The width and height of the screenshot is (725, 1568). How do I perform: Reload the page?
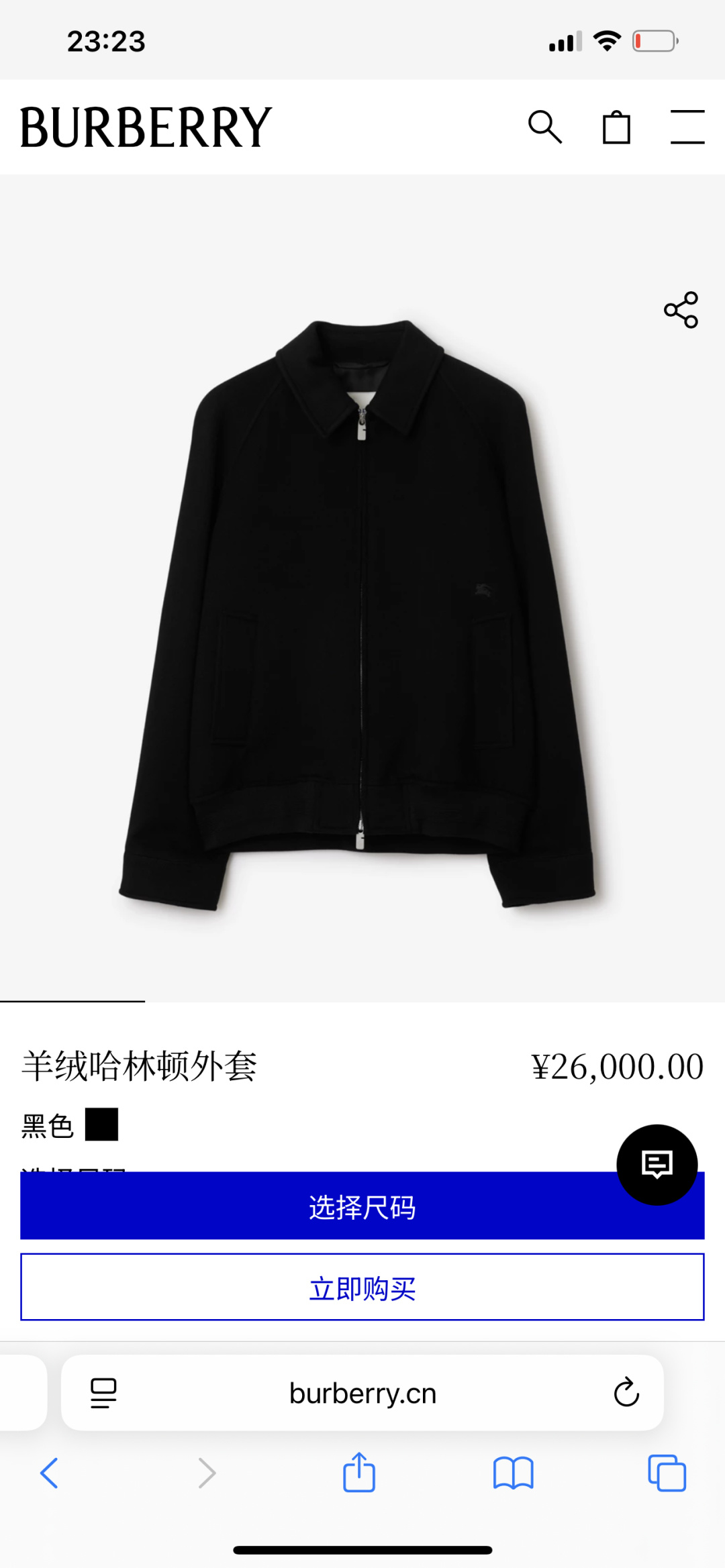(x=626, y=1393)
